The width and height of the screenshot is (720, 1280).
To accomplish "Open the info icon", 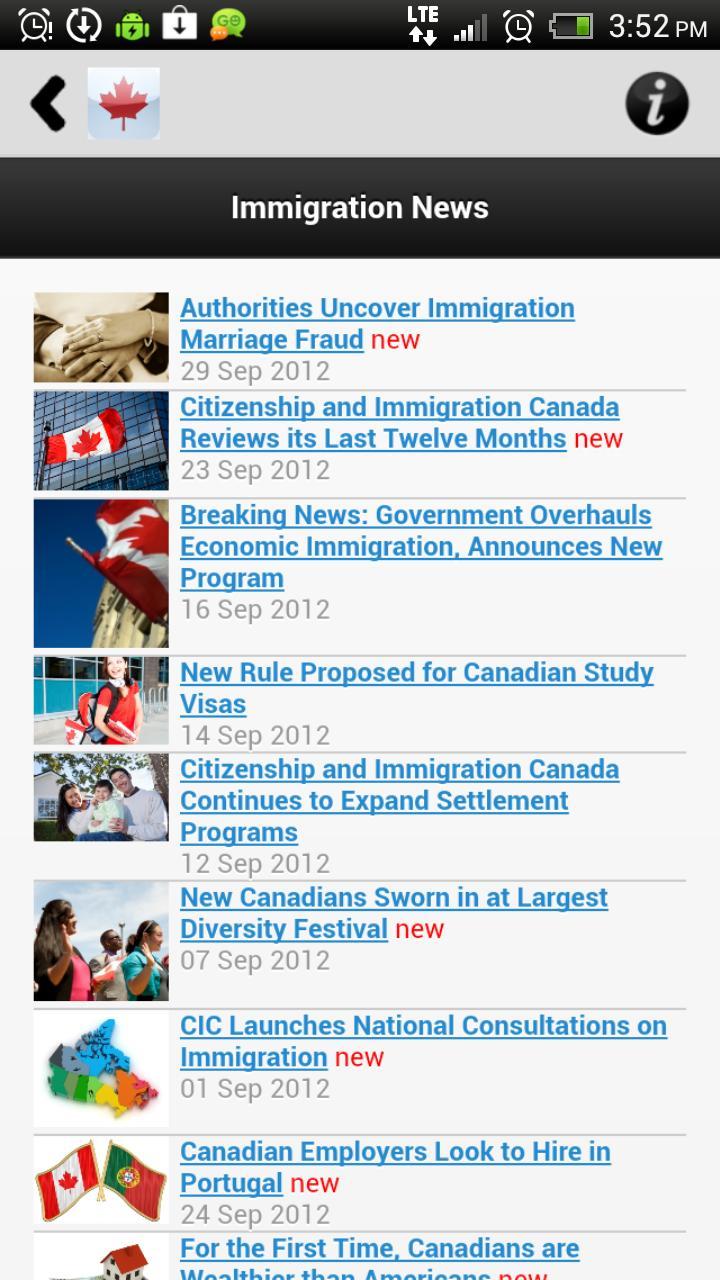I will click(x=657, y=103).
